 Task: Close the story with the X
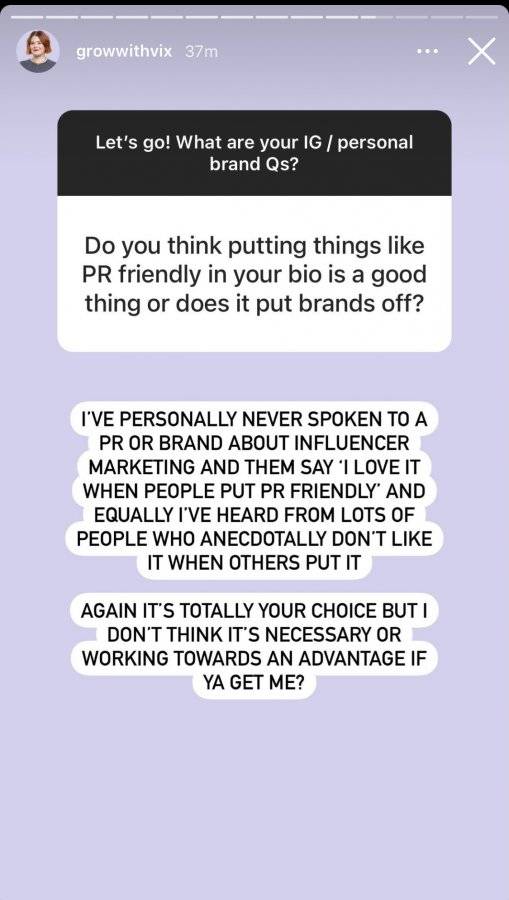click(481, 52)
